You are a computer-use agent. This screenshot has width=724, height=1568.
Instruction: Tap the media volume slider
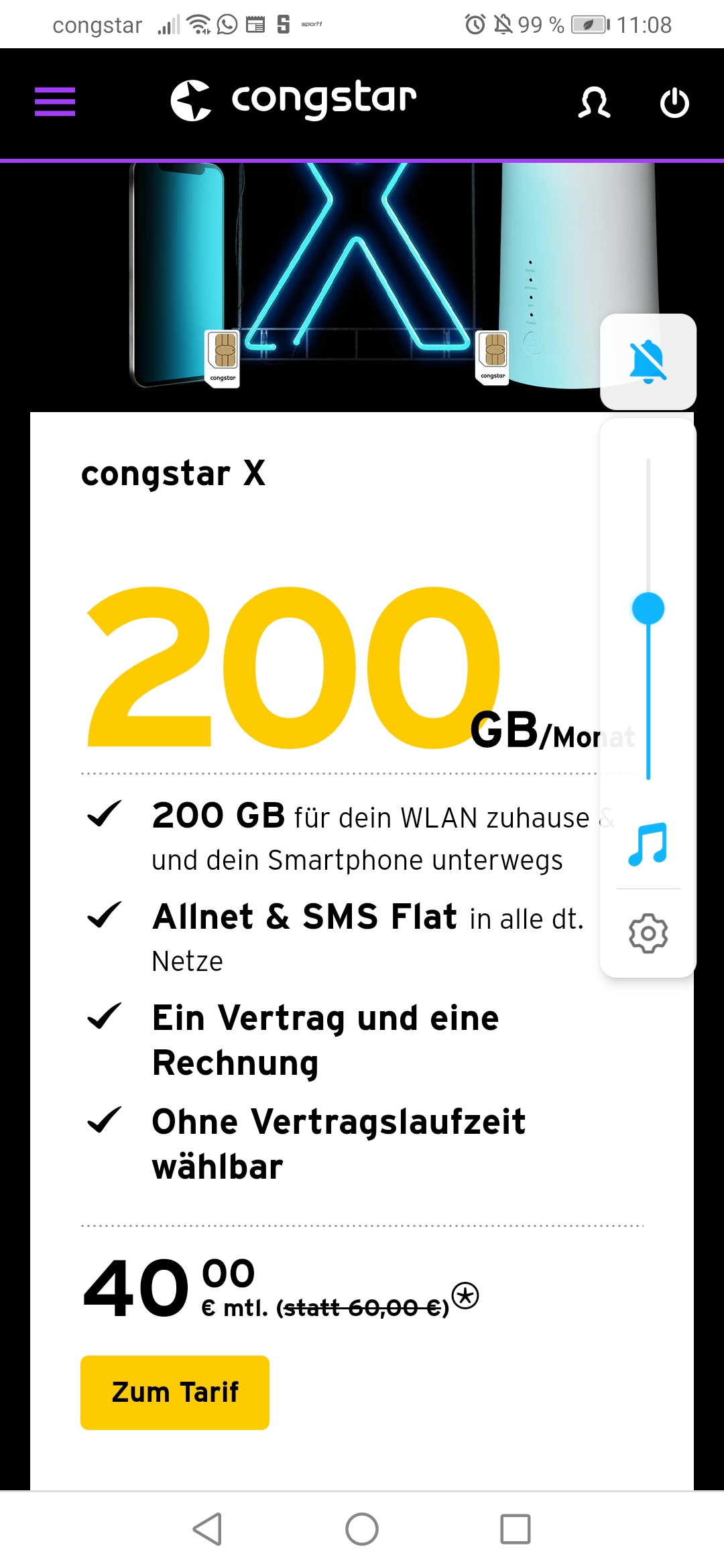point(648,619)
